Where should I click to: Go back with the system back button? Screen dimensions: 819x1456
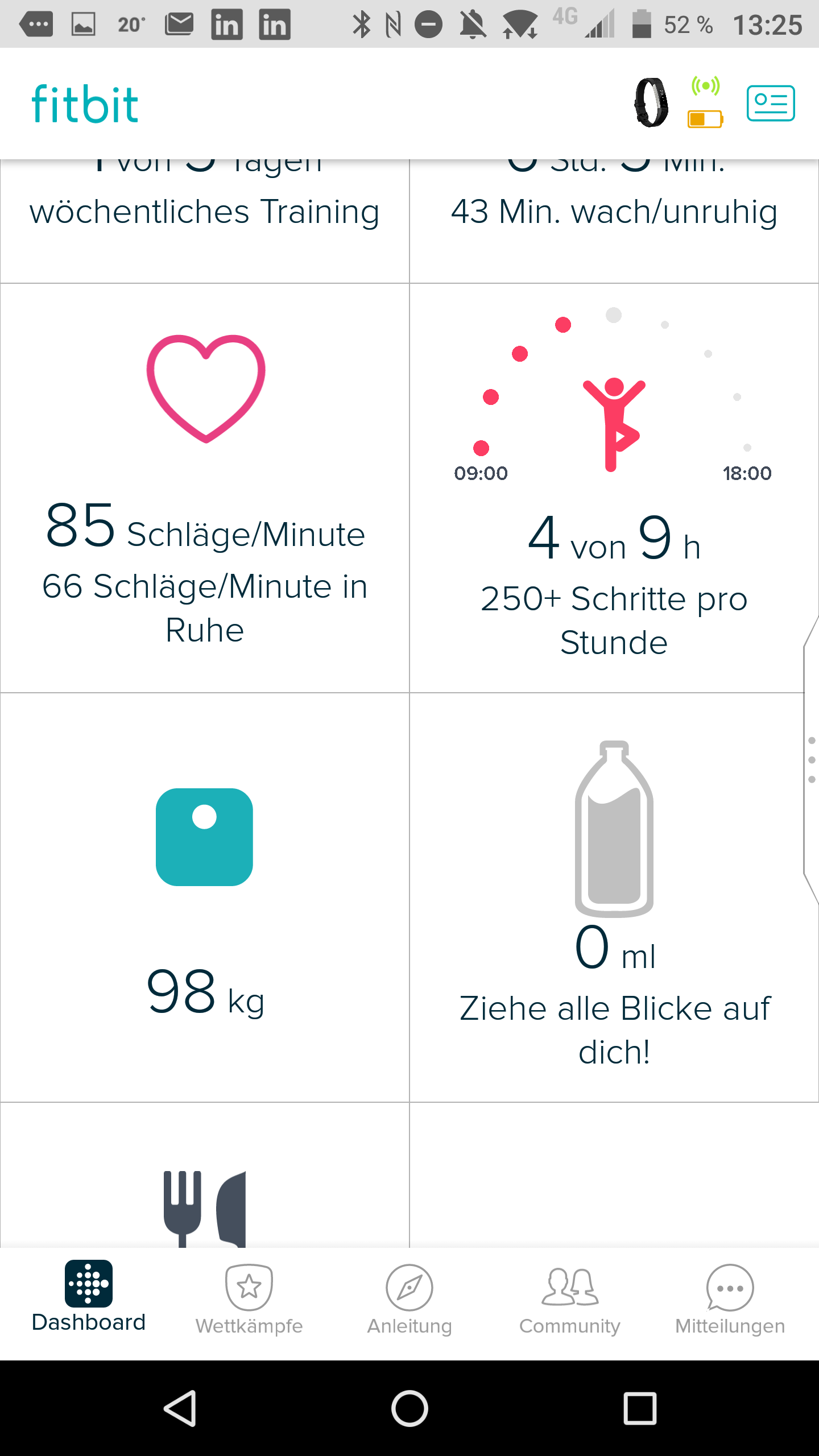coord(180,1408)
